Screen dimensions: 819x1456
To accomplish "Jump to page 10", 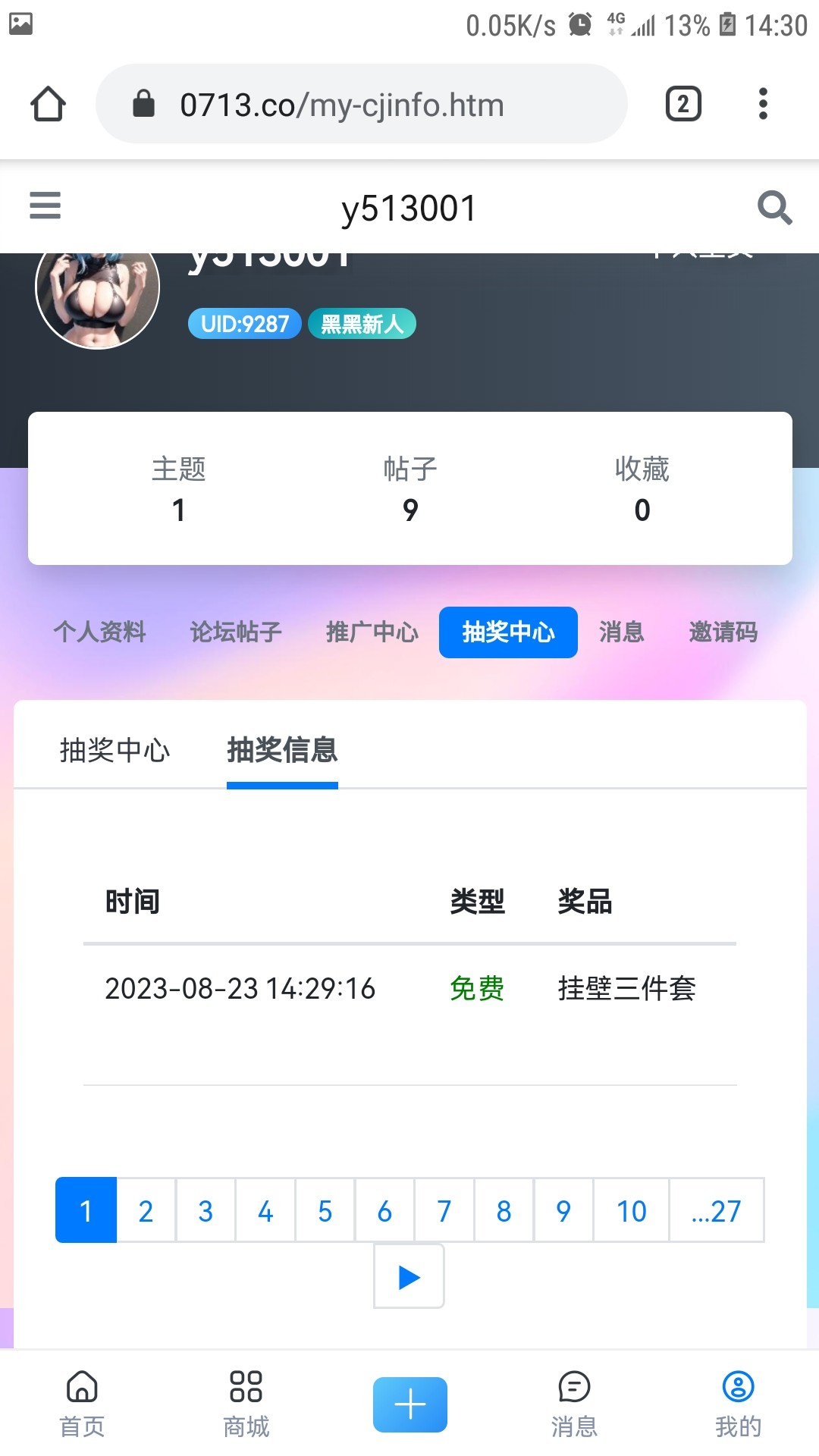I will (631, 1211).
